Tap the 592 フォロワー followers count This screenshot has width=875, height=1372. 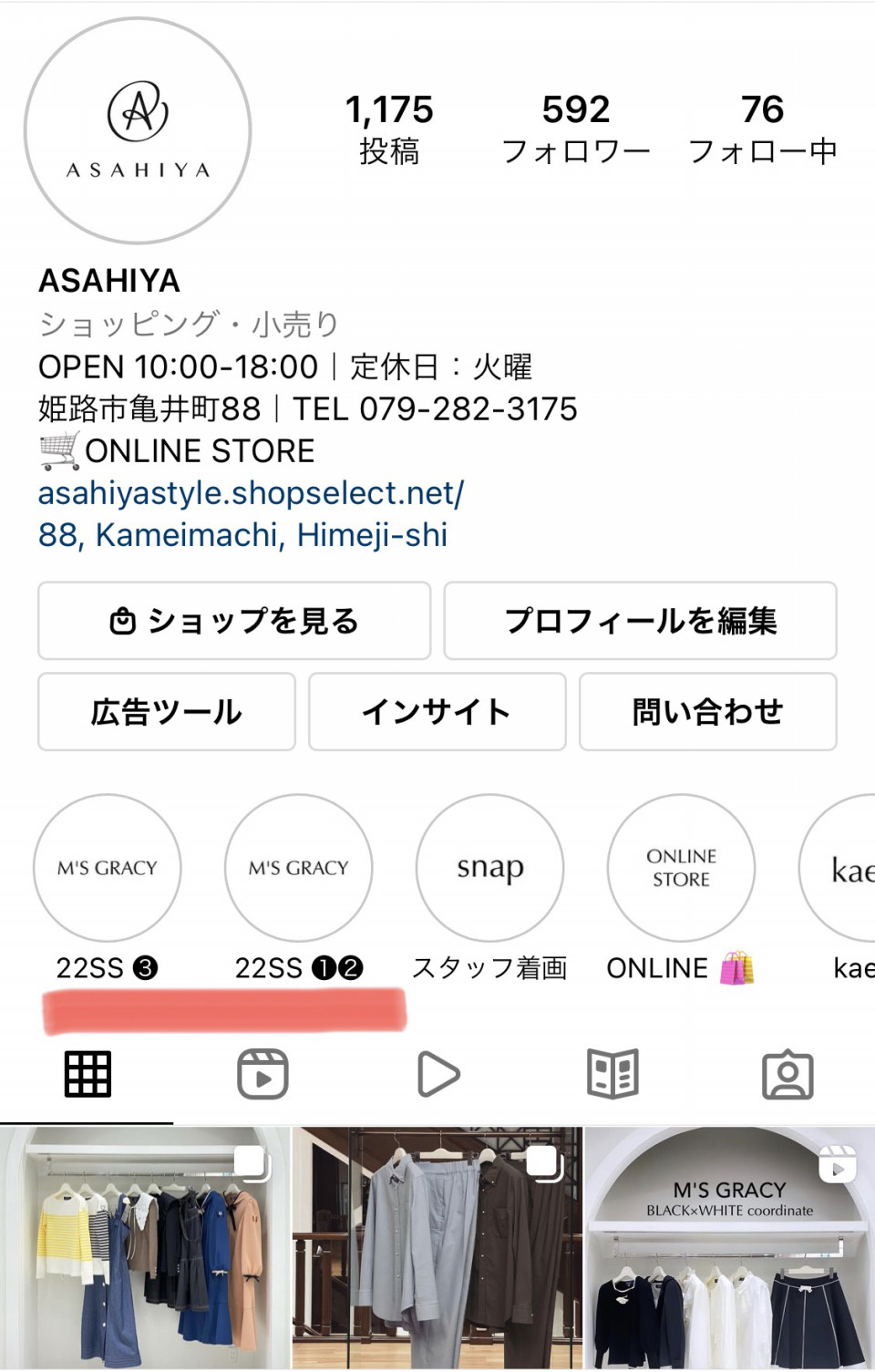pos(575,129)
